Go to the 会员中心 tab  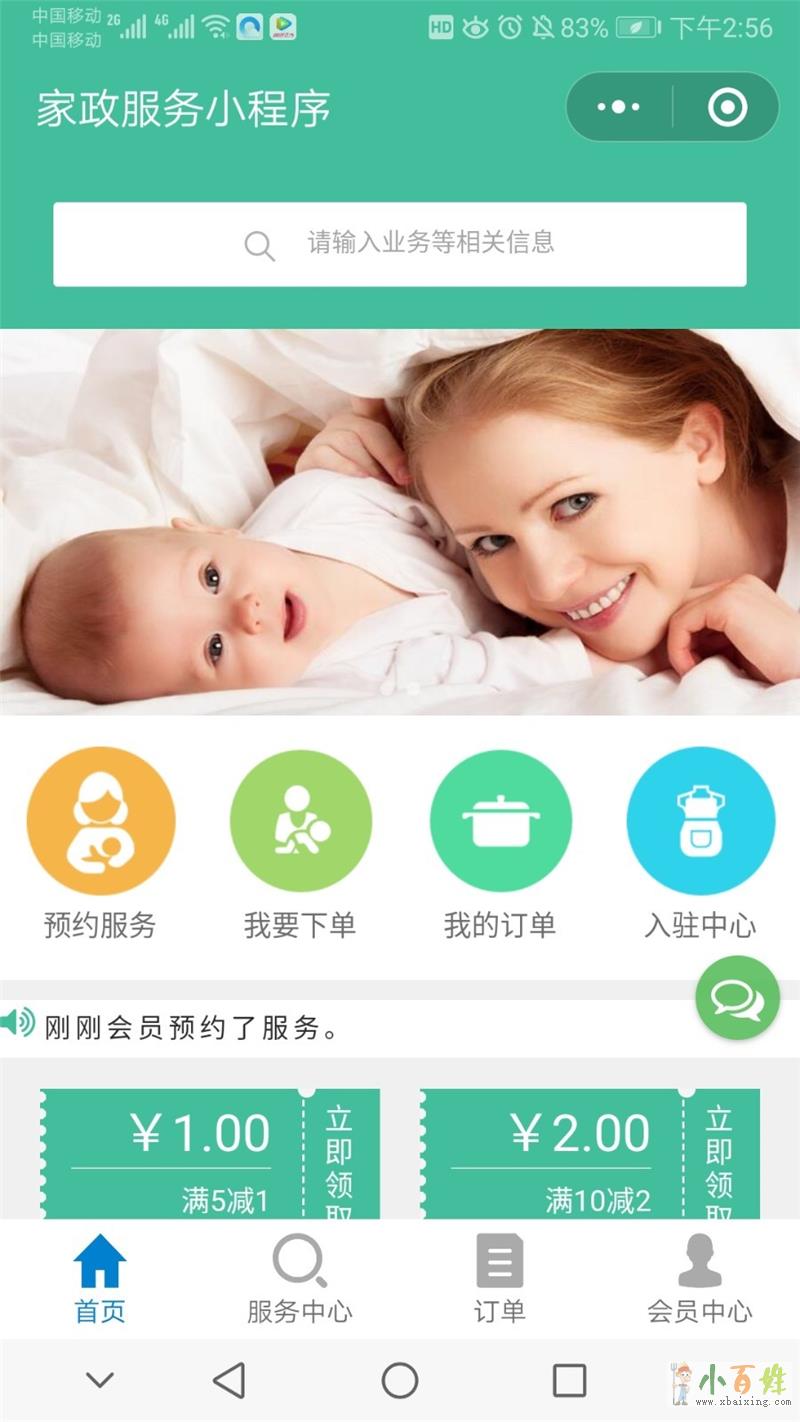pos(700,1278)
